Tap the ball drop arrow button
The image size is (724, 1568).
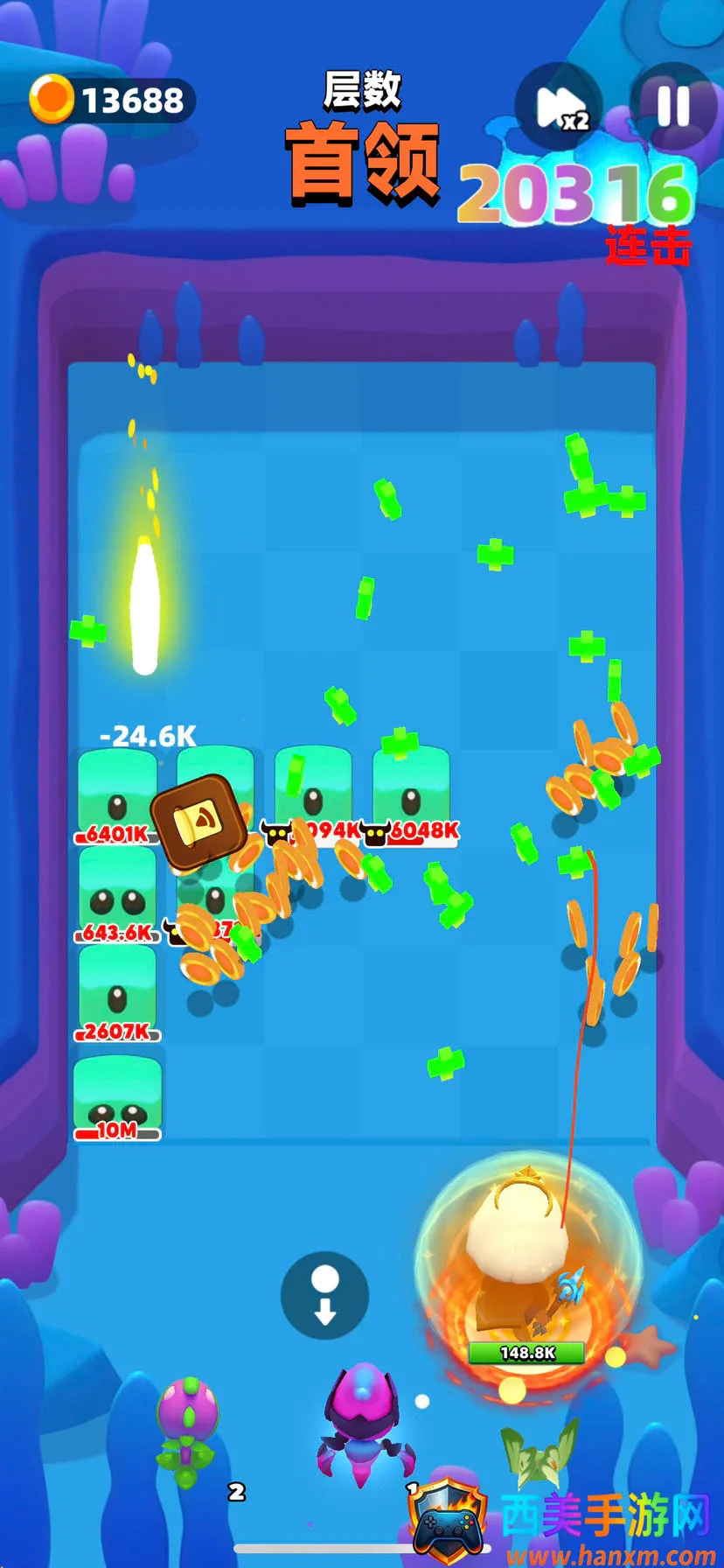pyautogui.click(x=325, y=1294)
